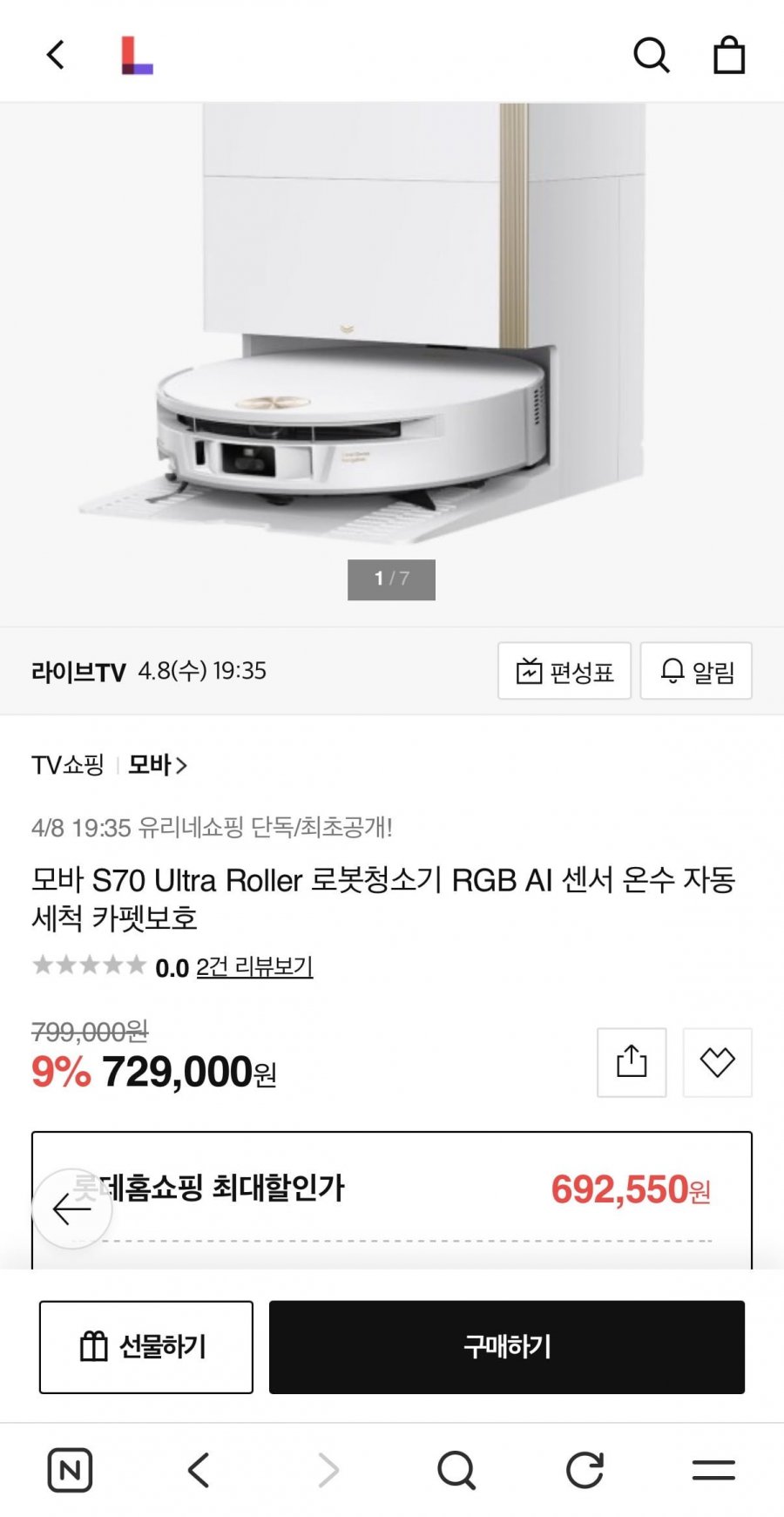Tap the Naver home icon in bottom bar
784x1517 pixels.
click(x=71, y=1471)
